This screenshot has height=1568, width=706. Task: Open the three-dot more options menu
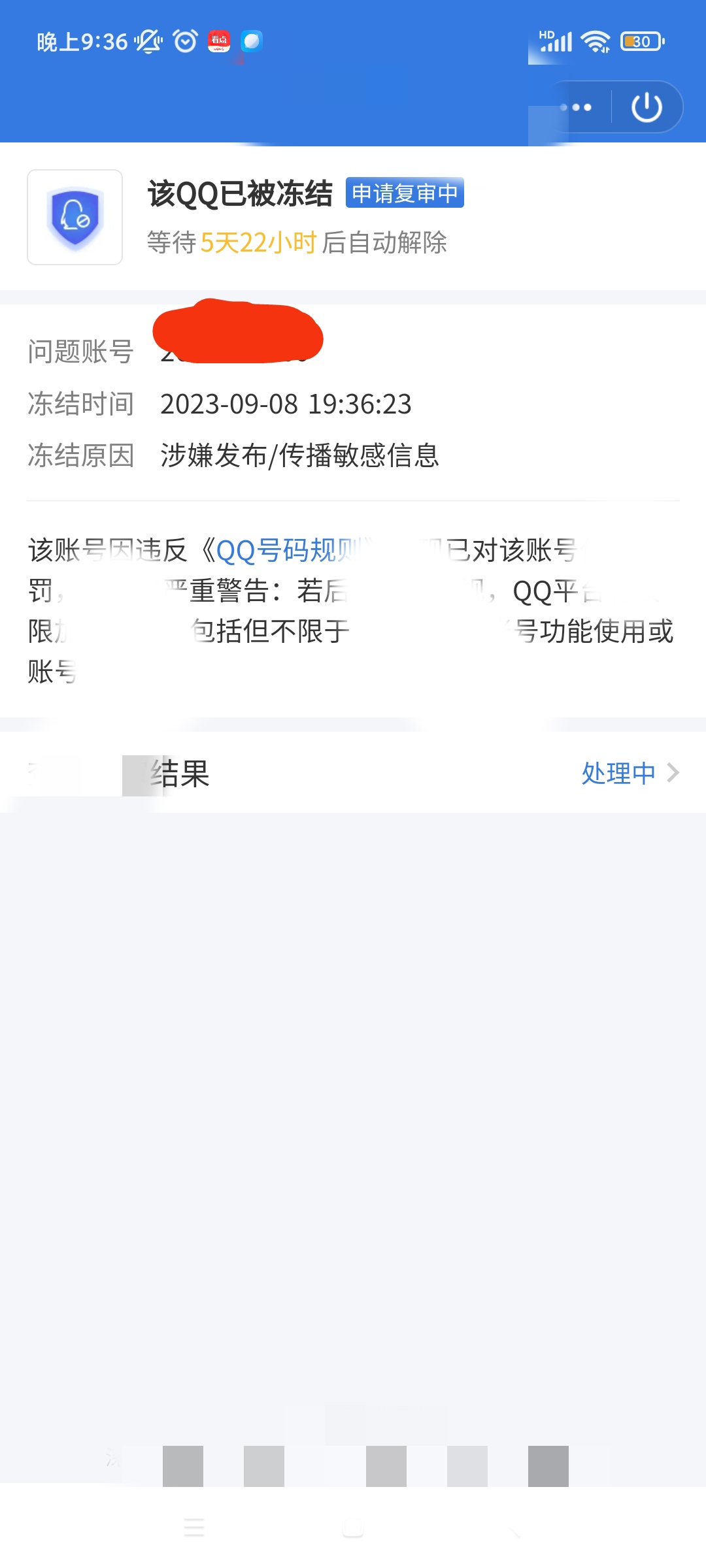577,107
